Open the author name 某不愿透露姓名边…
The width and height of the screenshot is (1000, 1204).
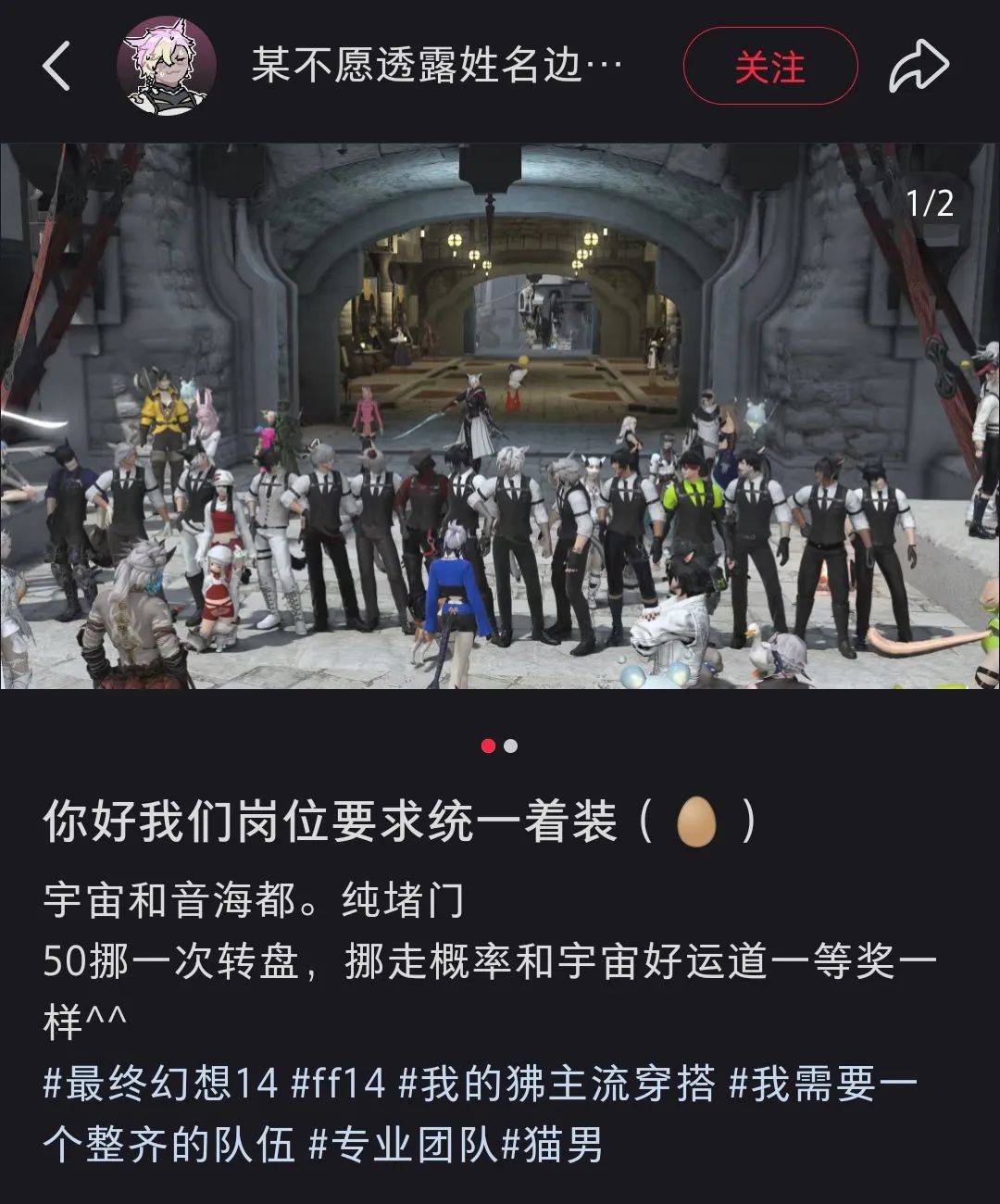click(x=436, y=67)
